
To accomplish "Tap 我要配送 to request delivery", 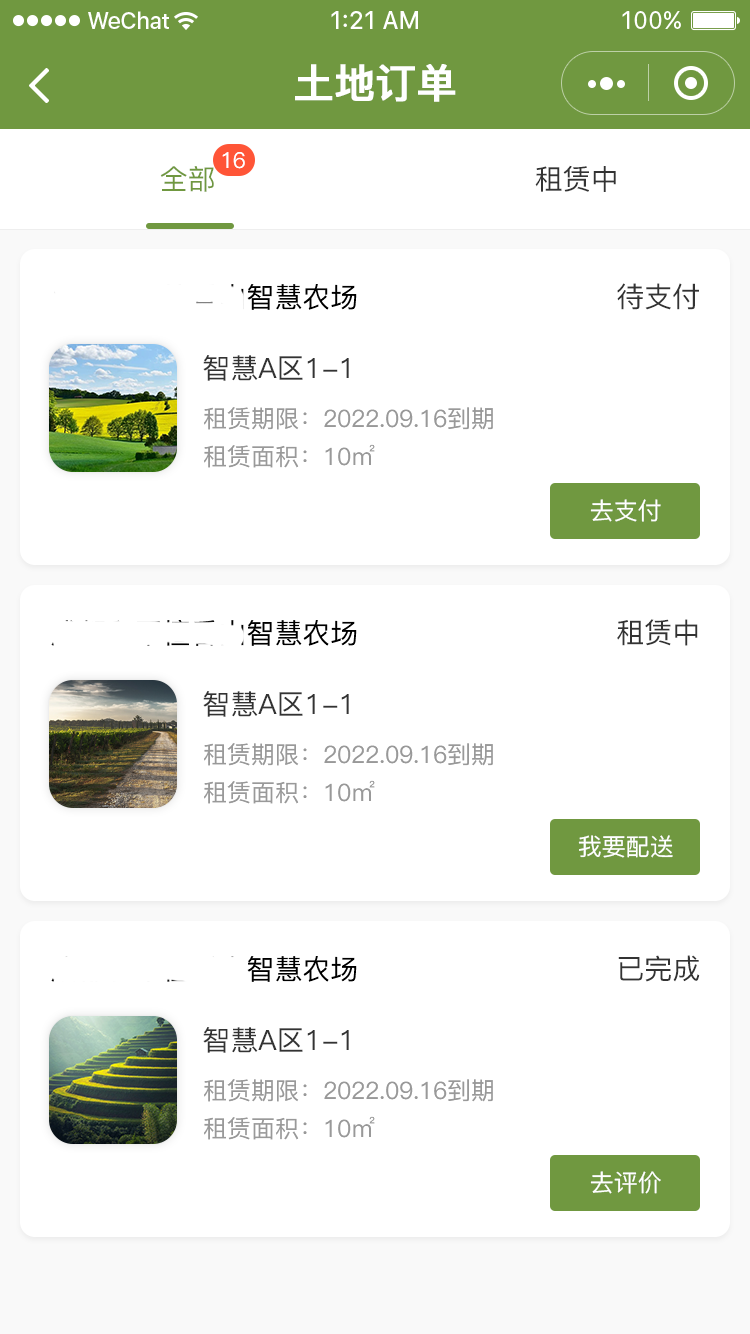I will 624,847.
